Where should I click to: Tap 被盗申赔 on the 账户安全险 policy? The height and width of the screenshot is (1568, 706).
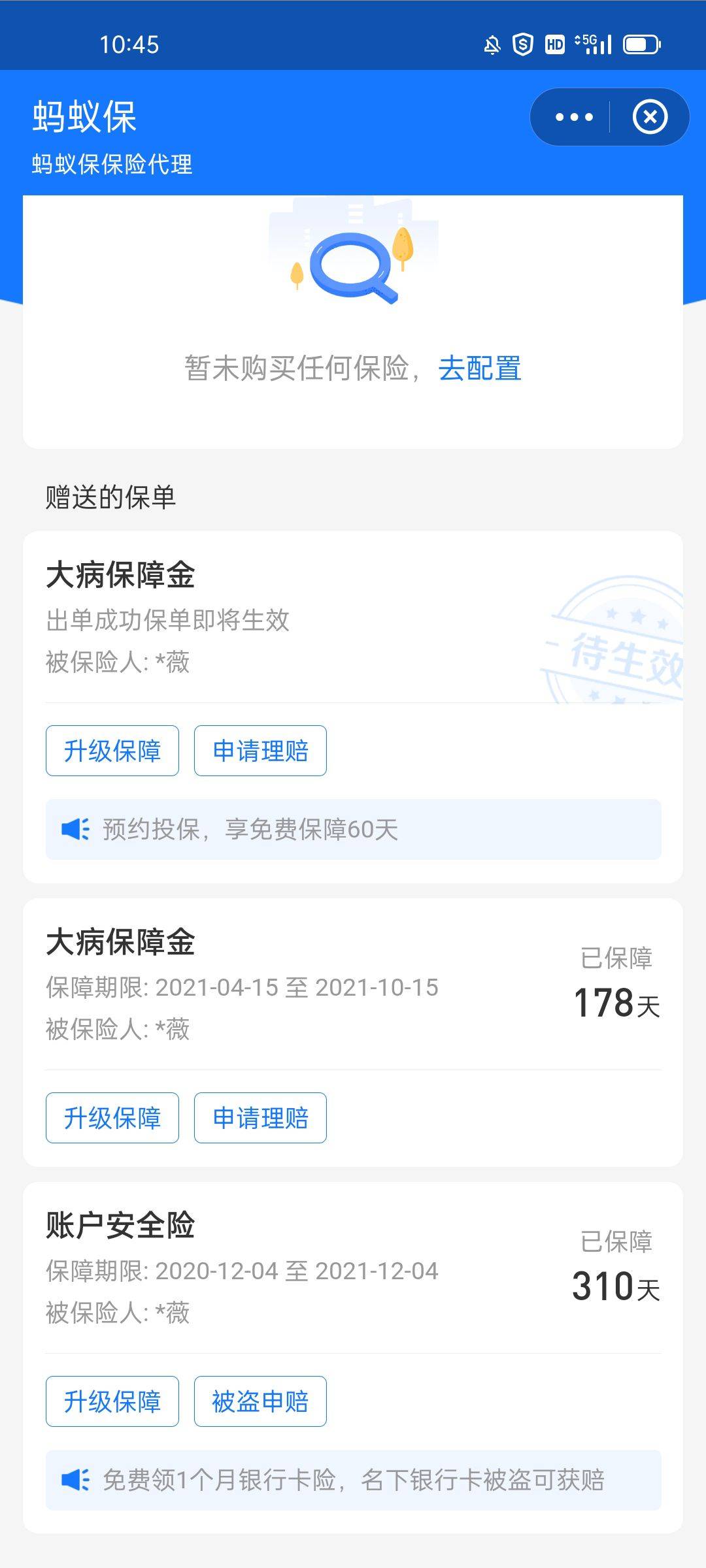pyautogui.click(x=260, y=1401)
